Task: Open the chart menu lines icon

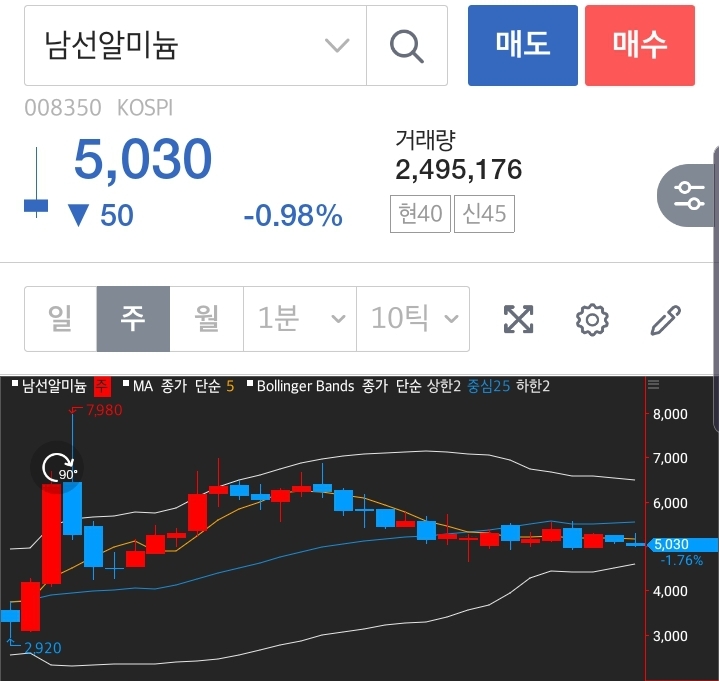Action: click(x=655, y=384)
